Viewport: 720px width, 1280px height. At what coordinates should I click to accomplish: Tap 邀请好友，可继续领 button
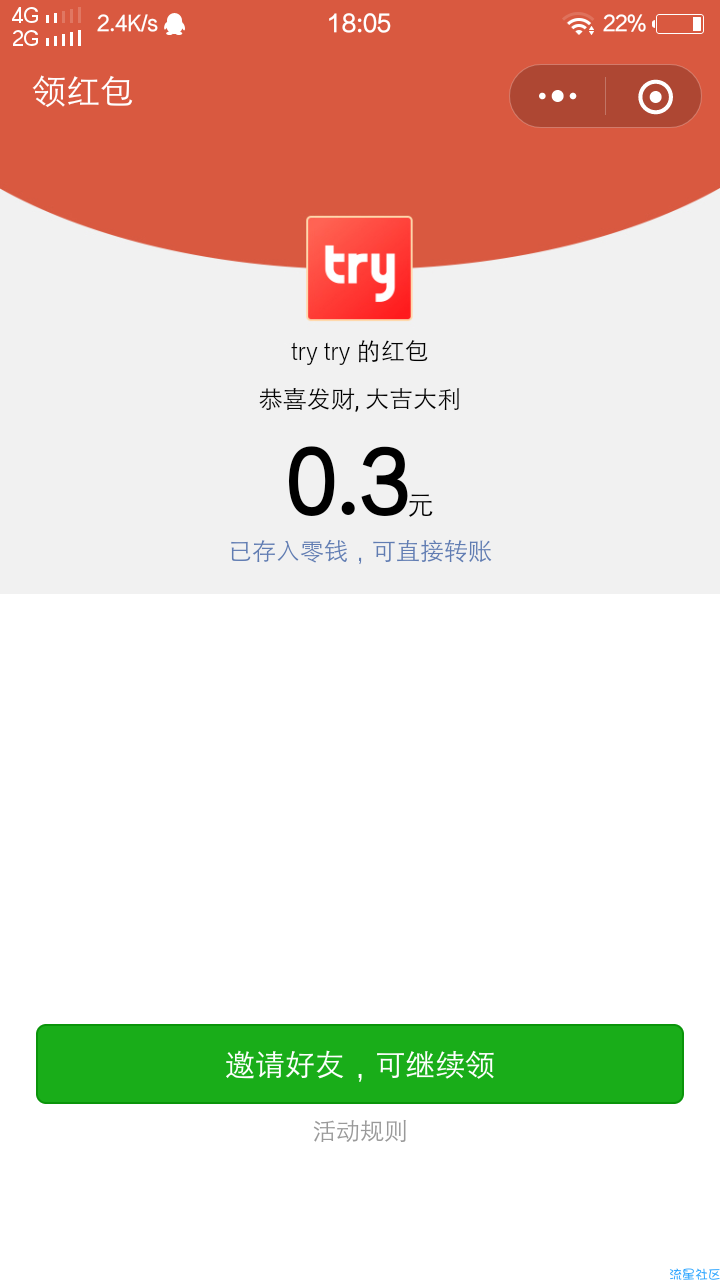pyautogui.click(x=360, y=1064)
